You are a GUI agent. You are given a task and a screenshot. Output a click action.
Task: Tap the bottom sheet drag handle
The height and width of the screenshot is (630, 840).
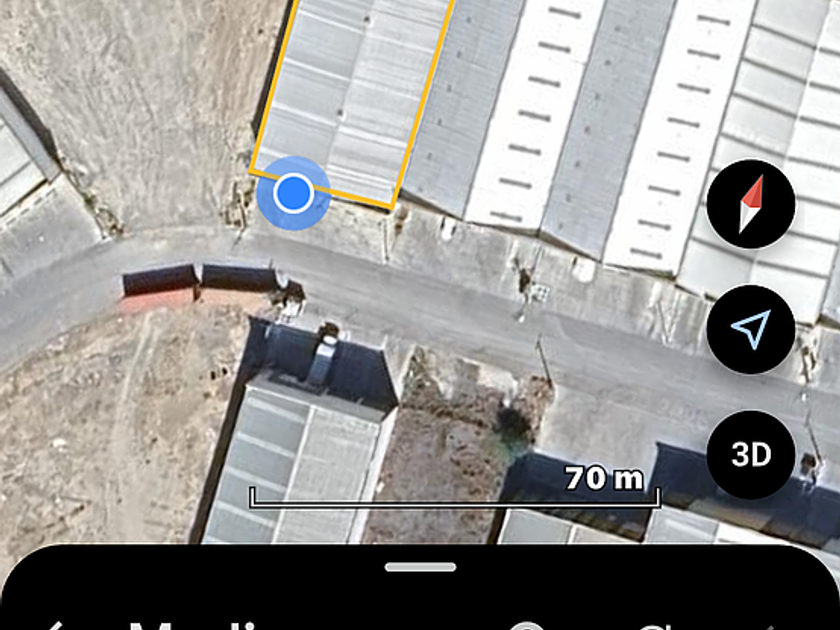[420, 567]
